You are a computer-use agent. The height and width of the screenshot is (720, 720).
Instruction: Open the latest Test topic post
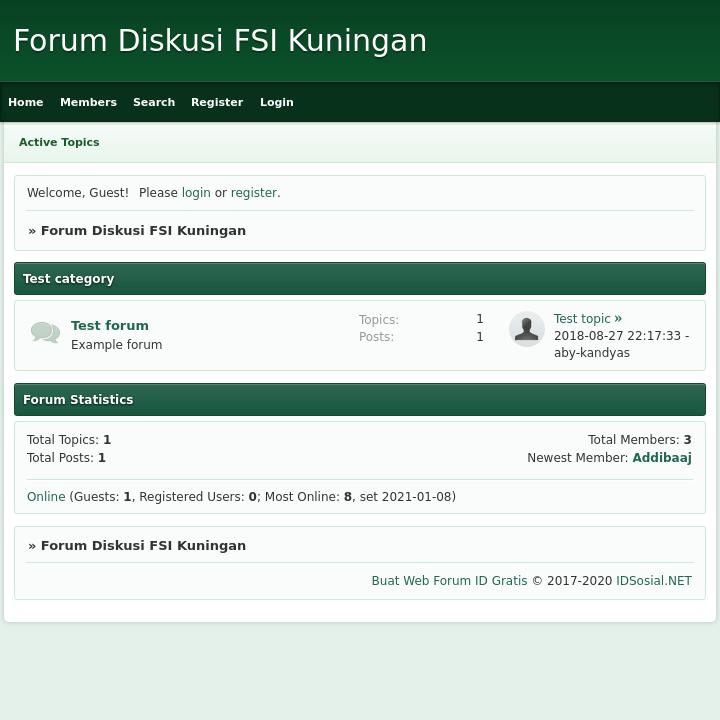tap(582, 319)
